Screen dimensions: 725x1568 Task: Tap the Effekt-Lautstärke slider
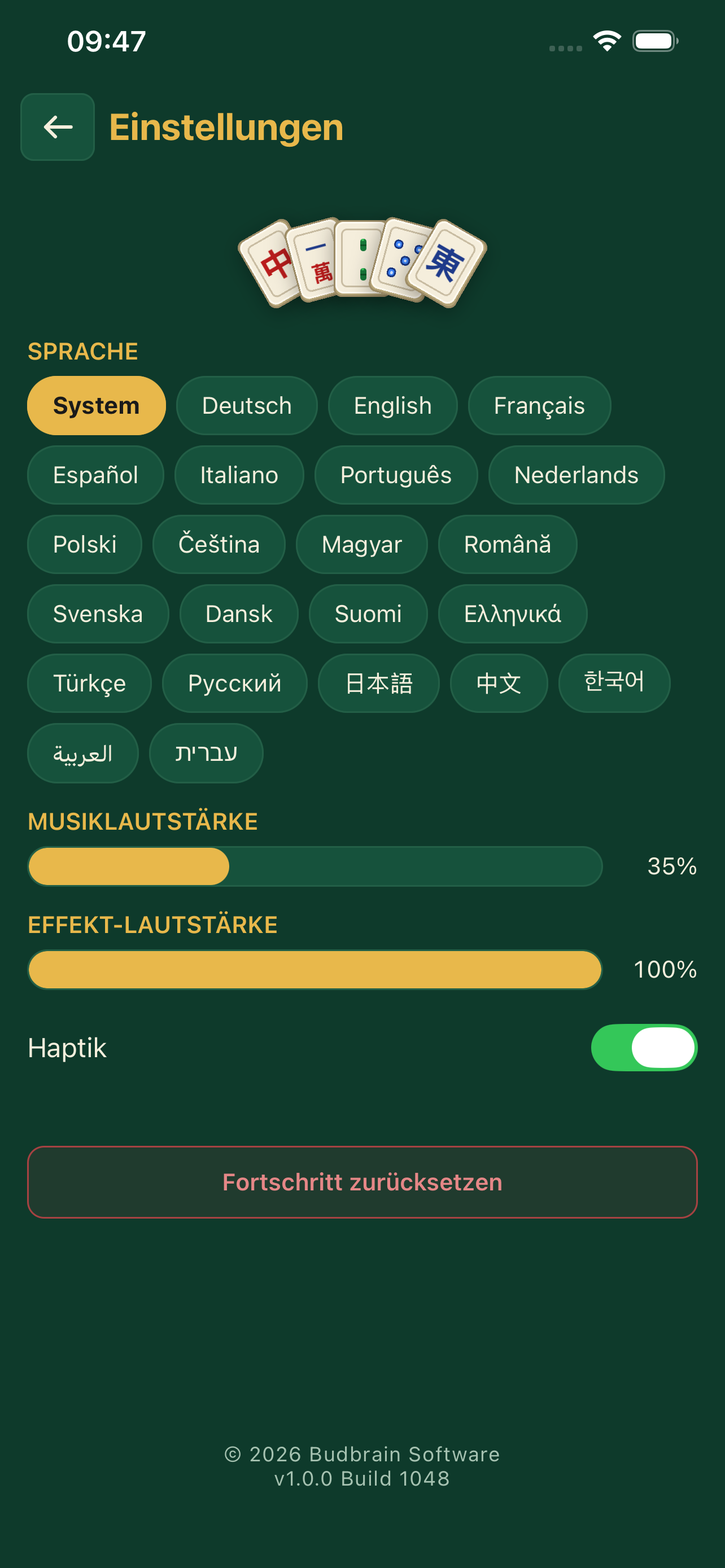[315, 970]
